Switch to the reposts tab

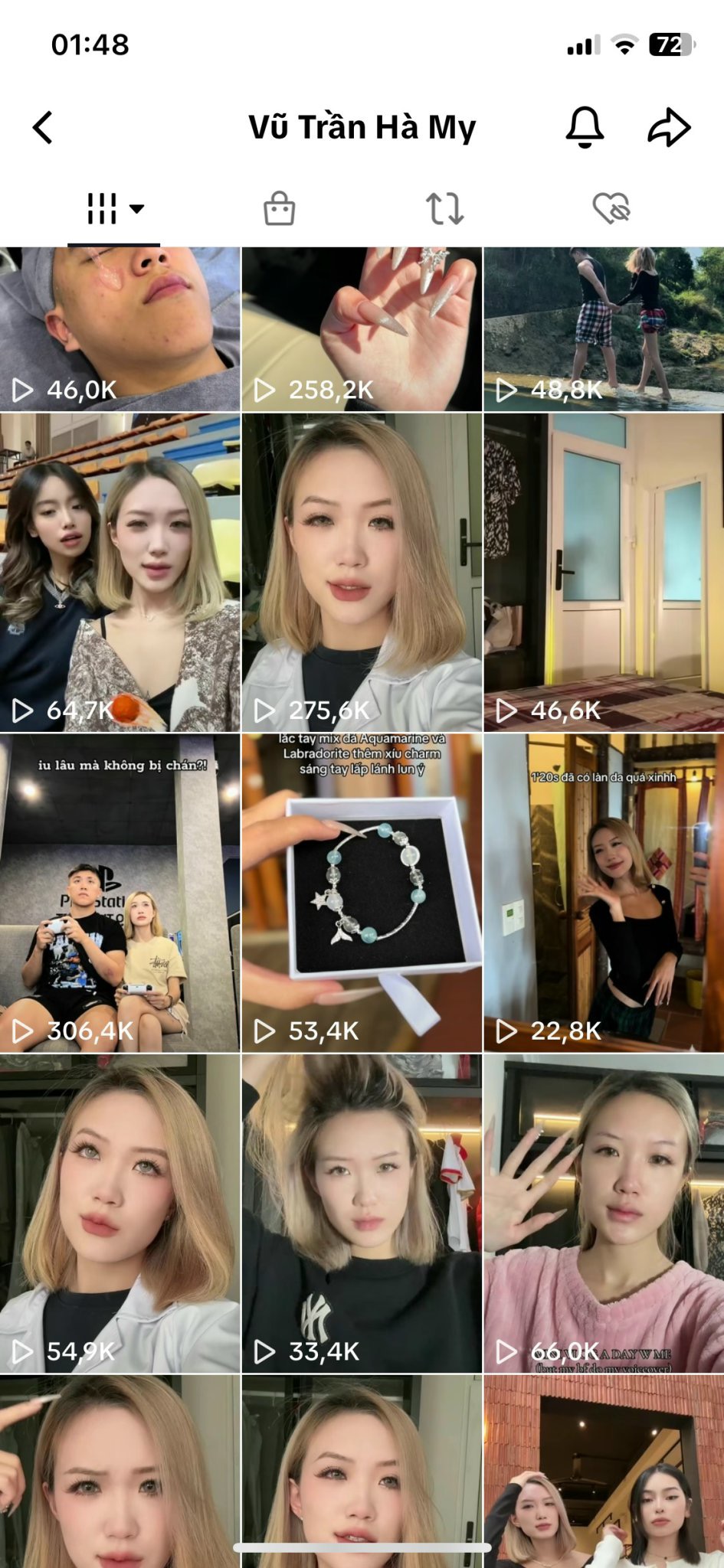click(x=444, y=208)
